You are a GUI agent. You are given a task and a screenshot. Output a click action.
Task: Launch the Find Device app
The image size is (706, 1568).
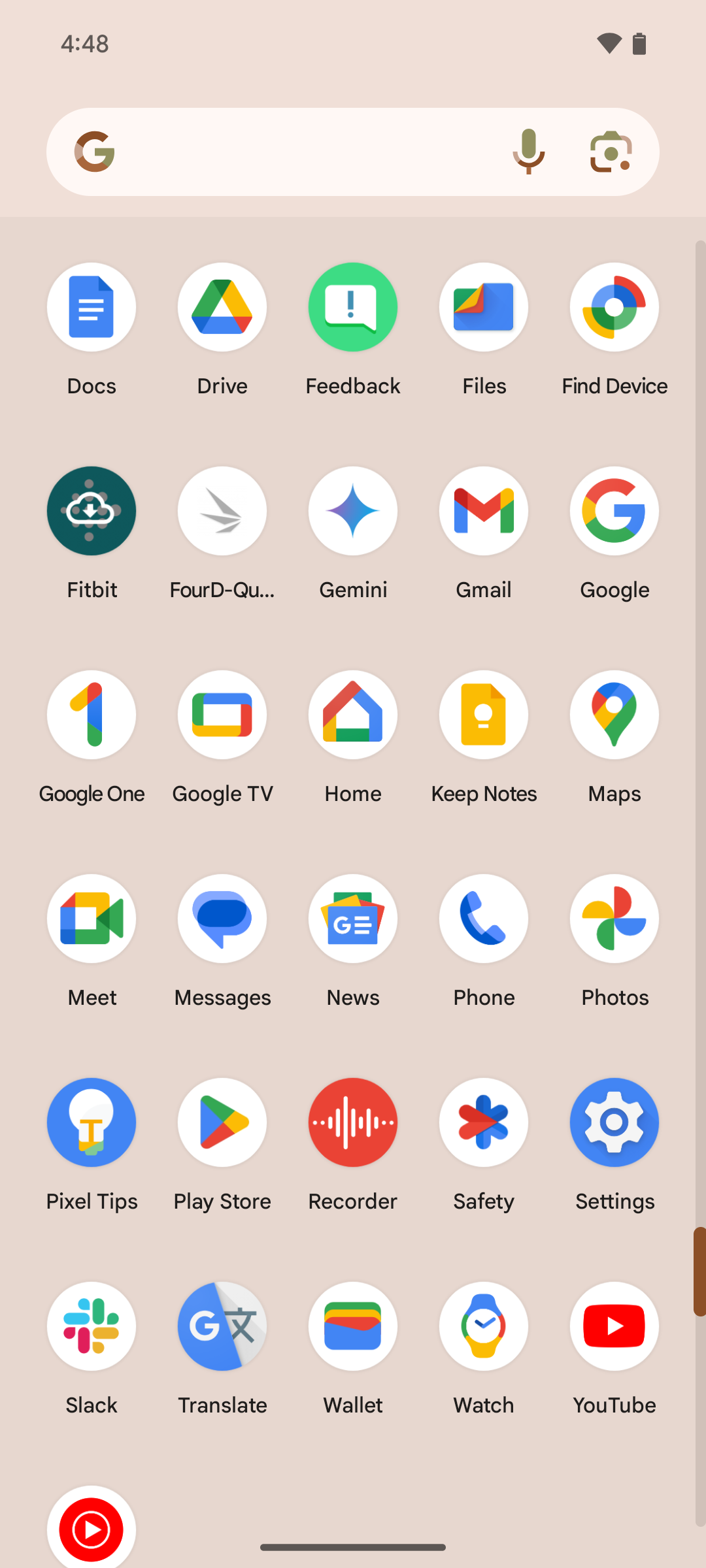pyautogui.click(x=614, y=308)
